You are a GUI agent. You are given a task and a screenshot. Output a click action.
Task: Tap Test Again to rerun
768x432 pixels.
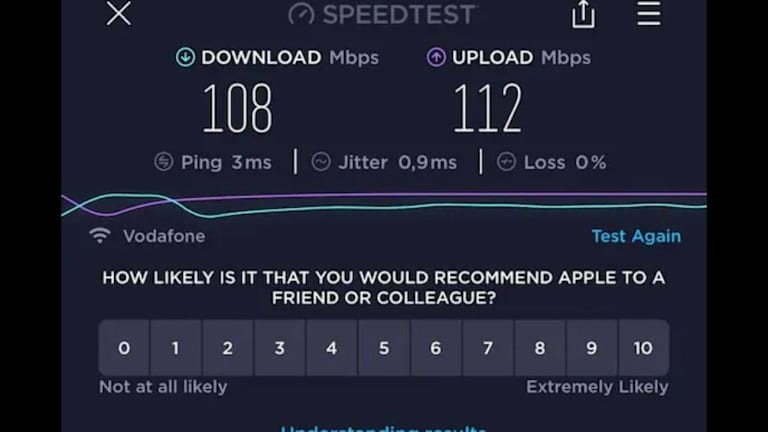pyautogui.click(x=635, y=236)
